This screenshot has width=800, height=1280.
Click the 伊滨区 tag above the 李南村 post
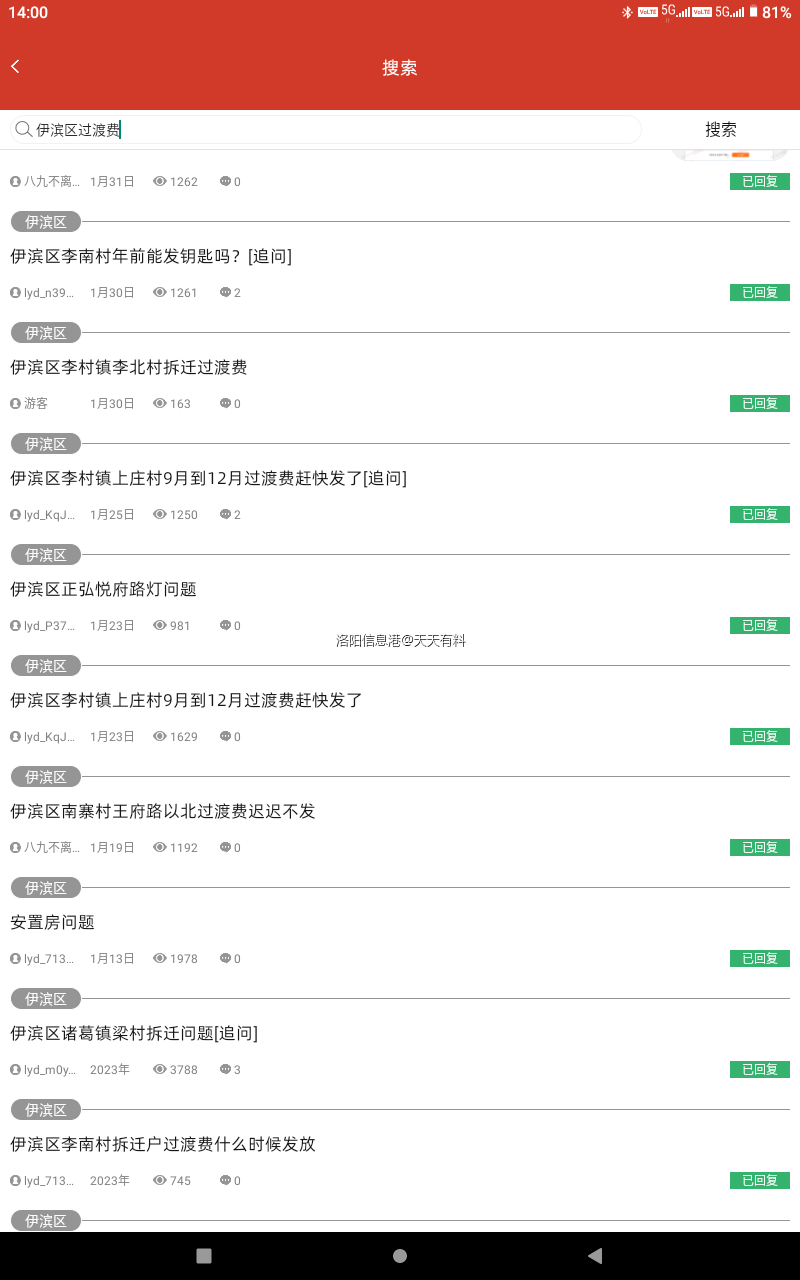click(x=44, y=222)
